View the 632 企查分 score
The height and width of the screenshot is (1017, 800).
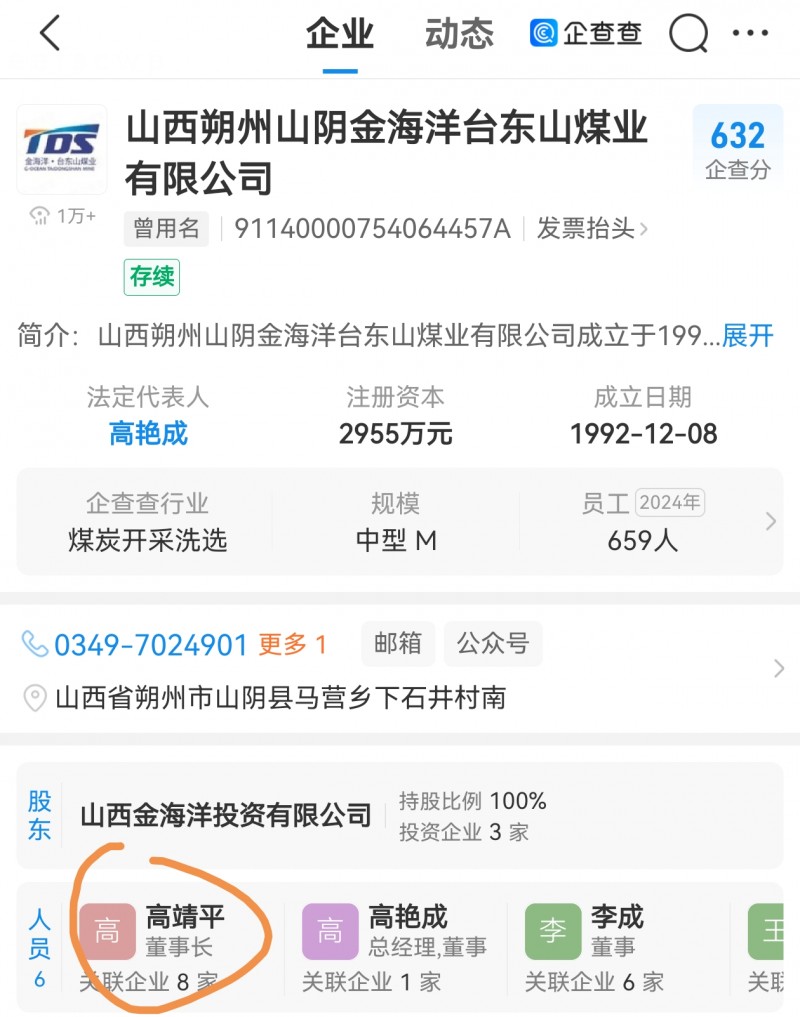[738, 146]
